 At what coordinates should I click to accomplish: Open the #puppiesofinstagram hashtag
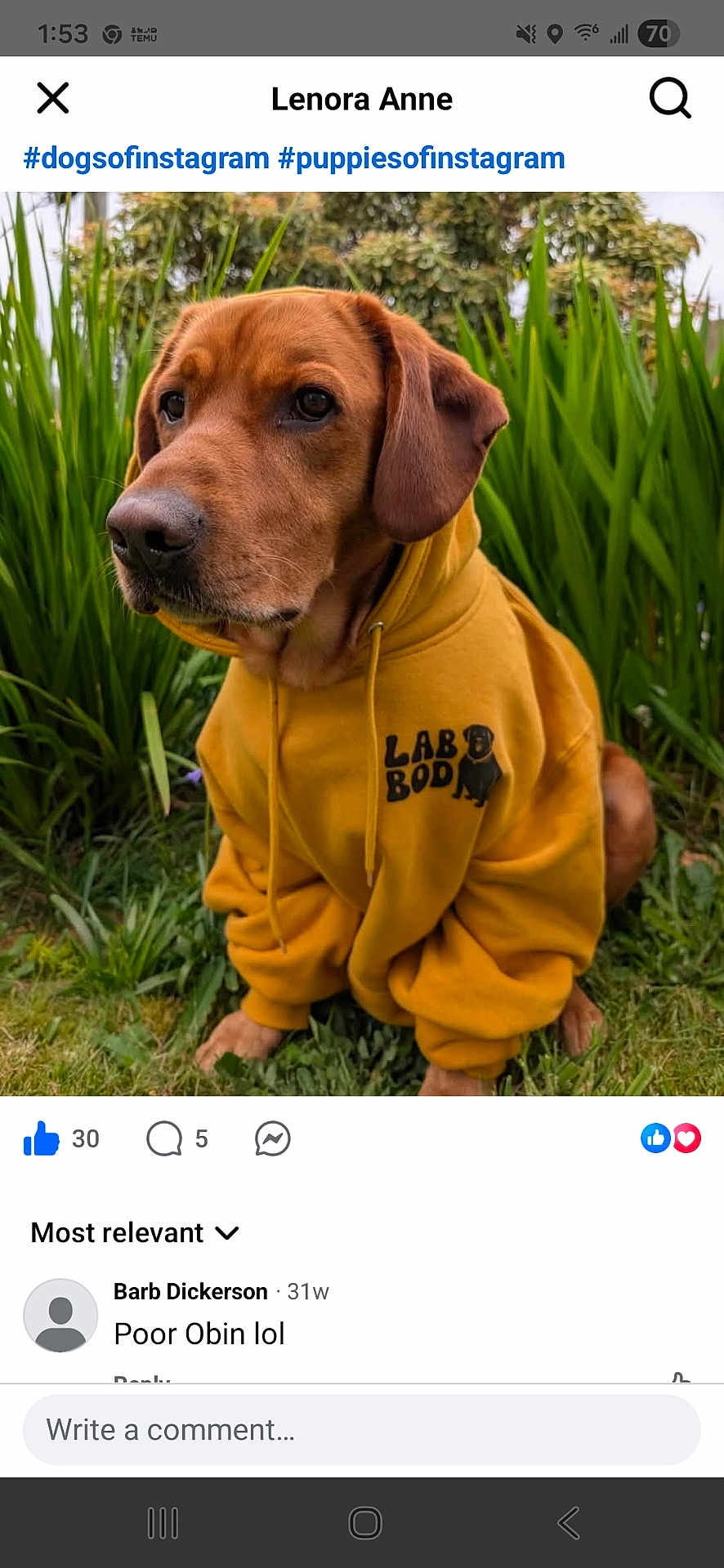pos(422,158)
